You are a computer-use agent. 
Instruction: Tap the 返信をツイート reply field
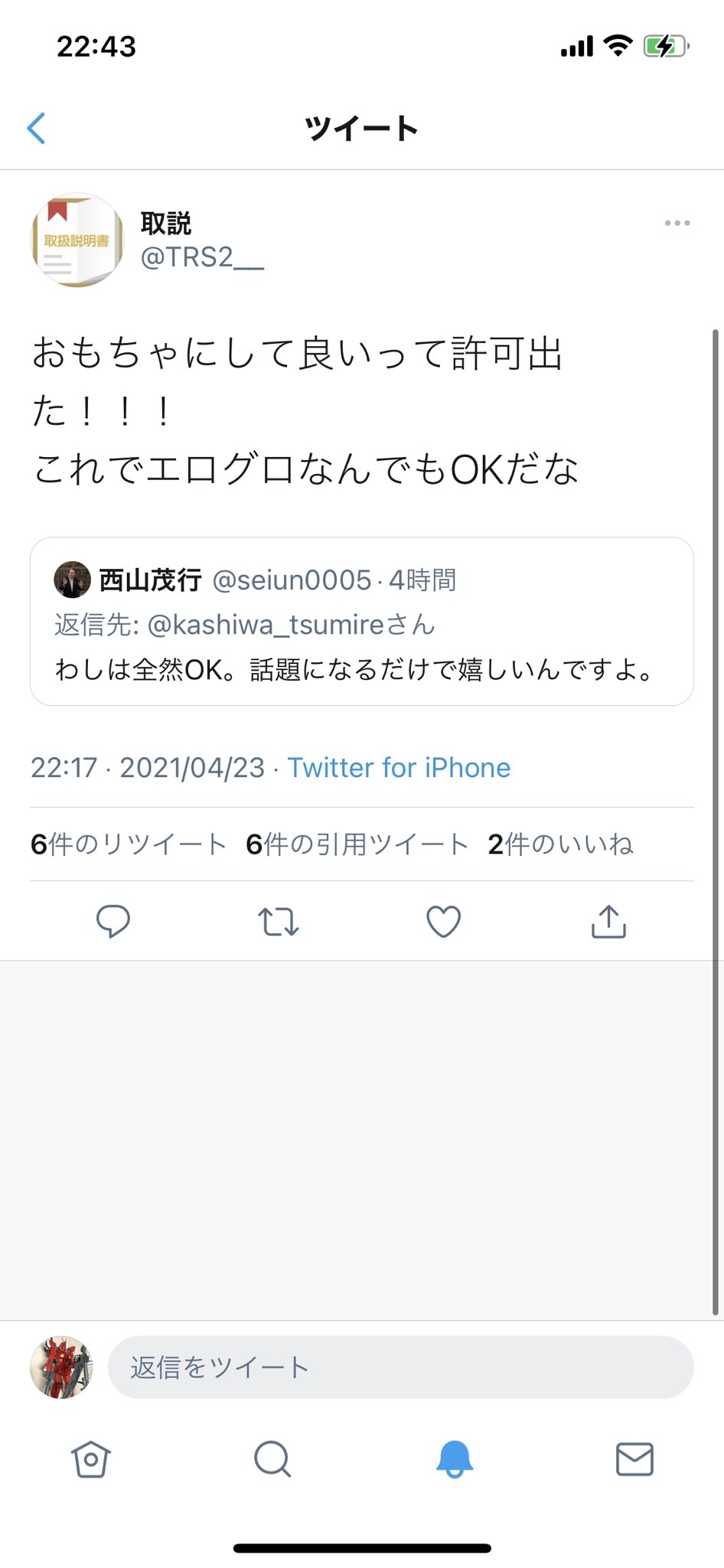401,1367
